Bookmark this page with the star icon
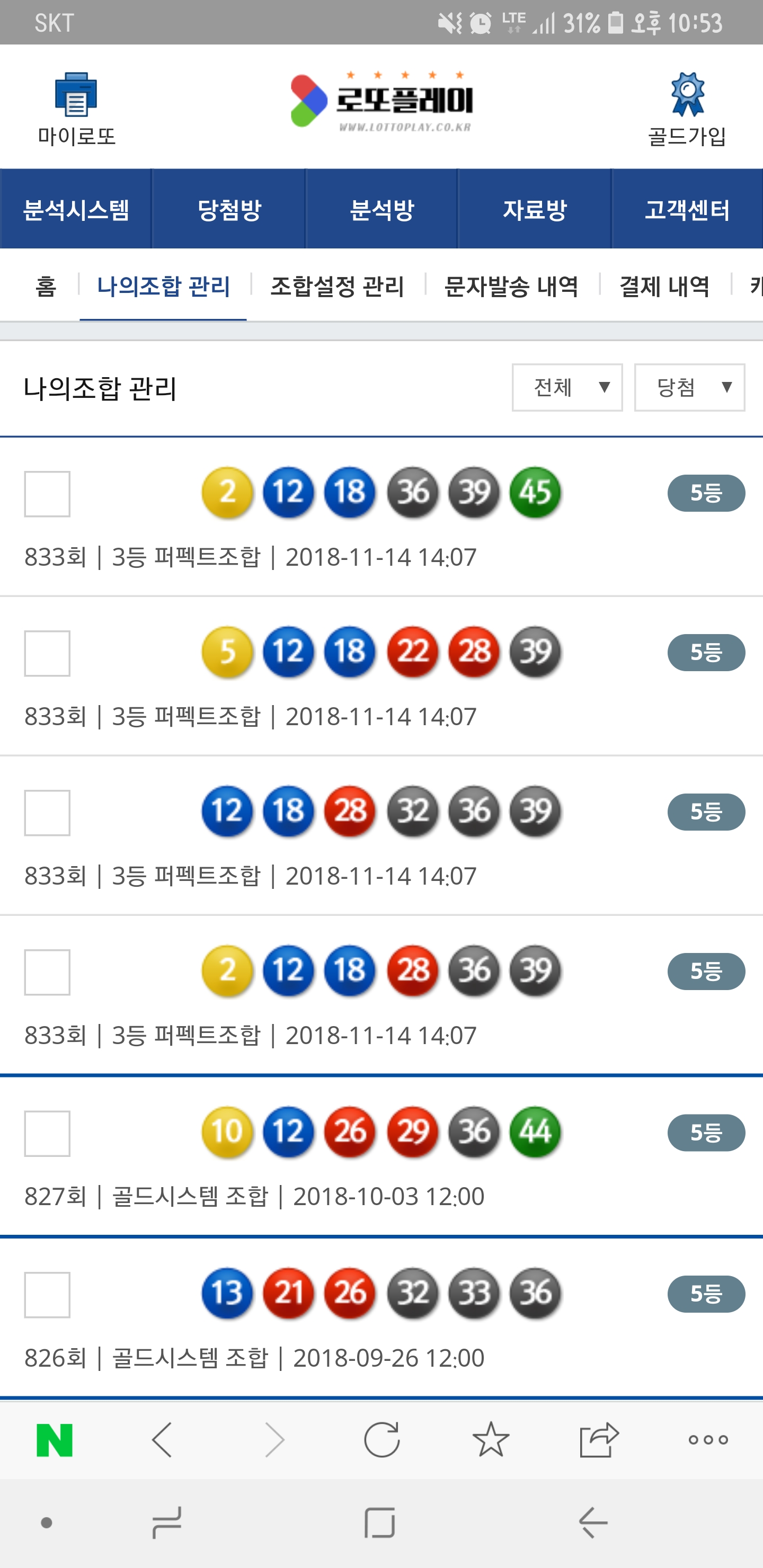The width and height of the screenshot is (763, 1568). [491, 1440]
